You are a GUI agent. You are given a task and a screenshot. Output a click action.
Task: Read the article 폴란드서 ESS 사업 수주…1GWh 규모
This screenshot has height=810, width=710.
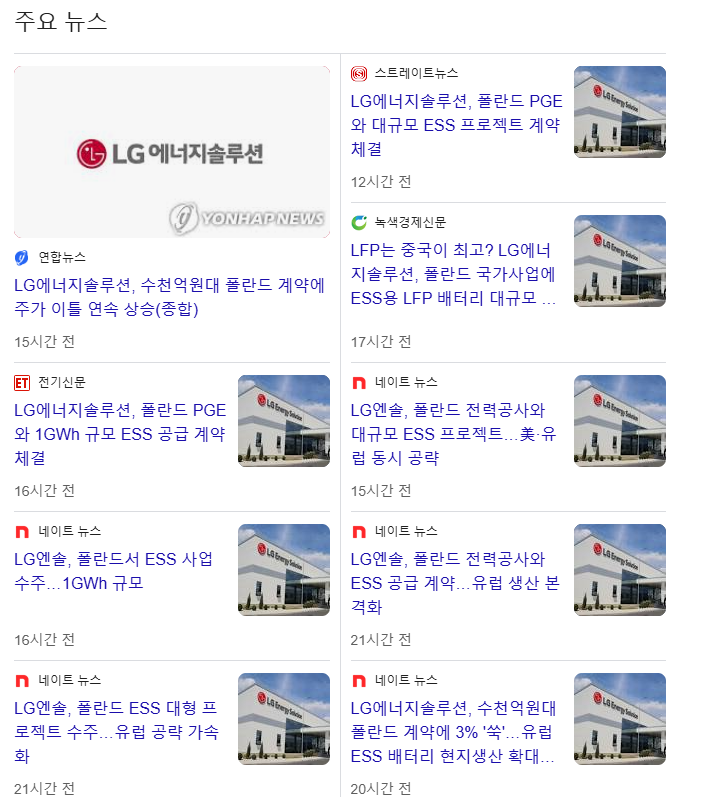pos(113,571)
